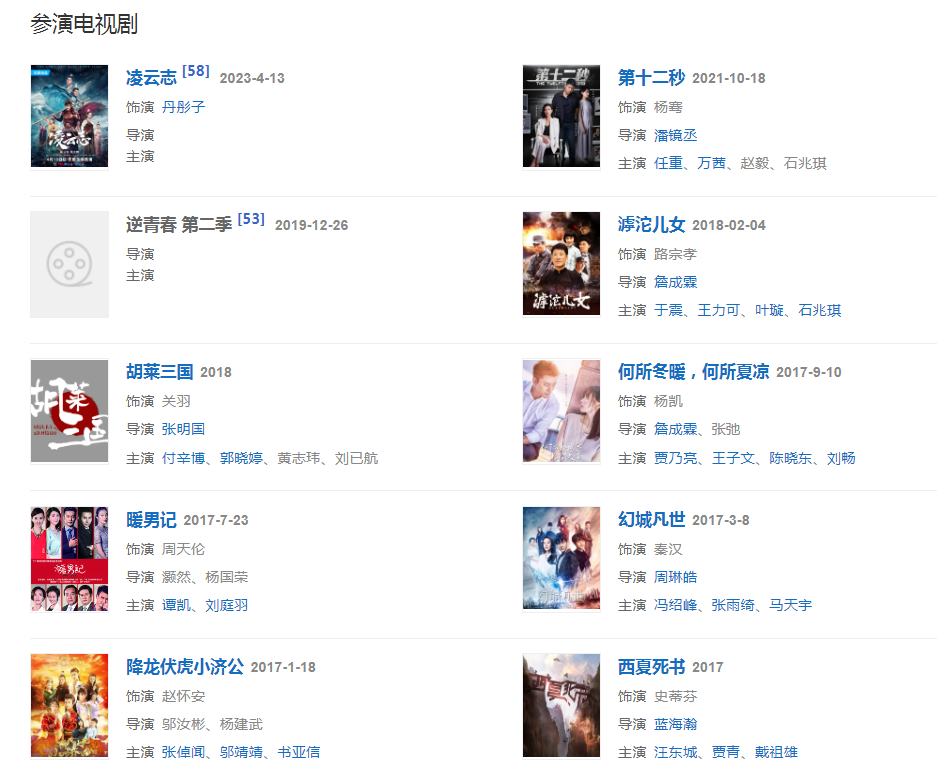Open actor 于震's page
The height and width of the screenshot is (778, 937).
668,311
